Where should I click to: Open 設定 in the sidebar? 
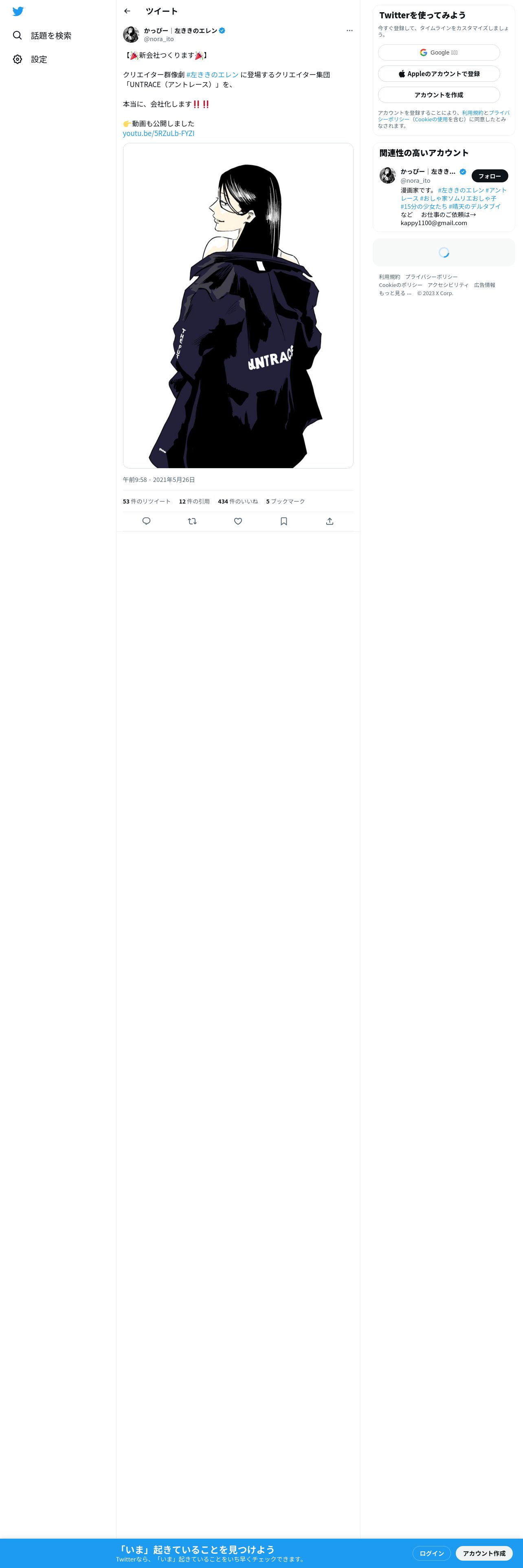(x=30, y=59)
